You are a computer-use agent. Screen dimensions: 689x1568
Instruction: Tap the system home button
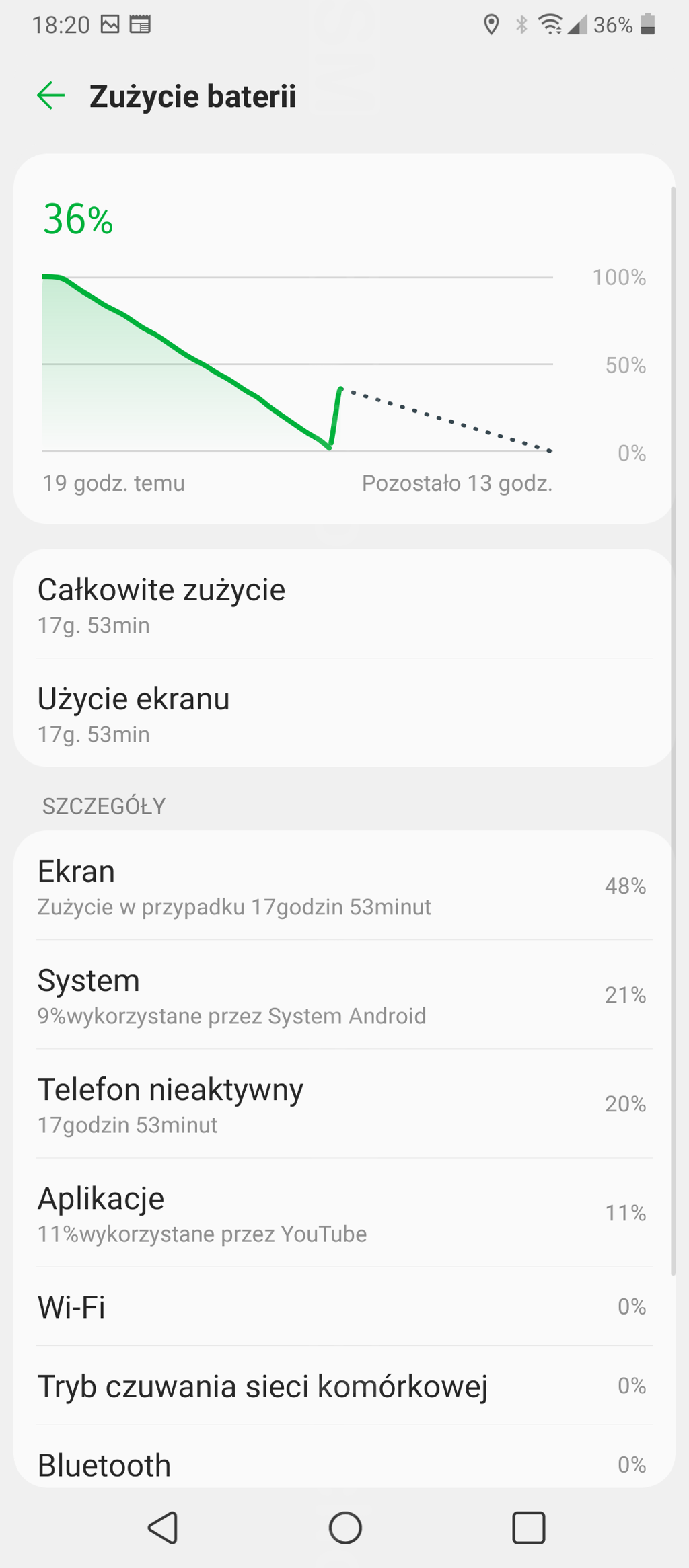pyautogui.click(x=345, y=1528)
